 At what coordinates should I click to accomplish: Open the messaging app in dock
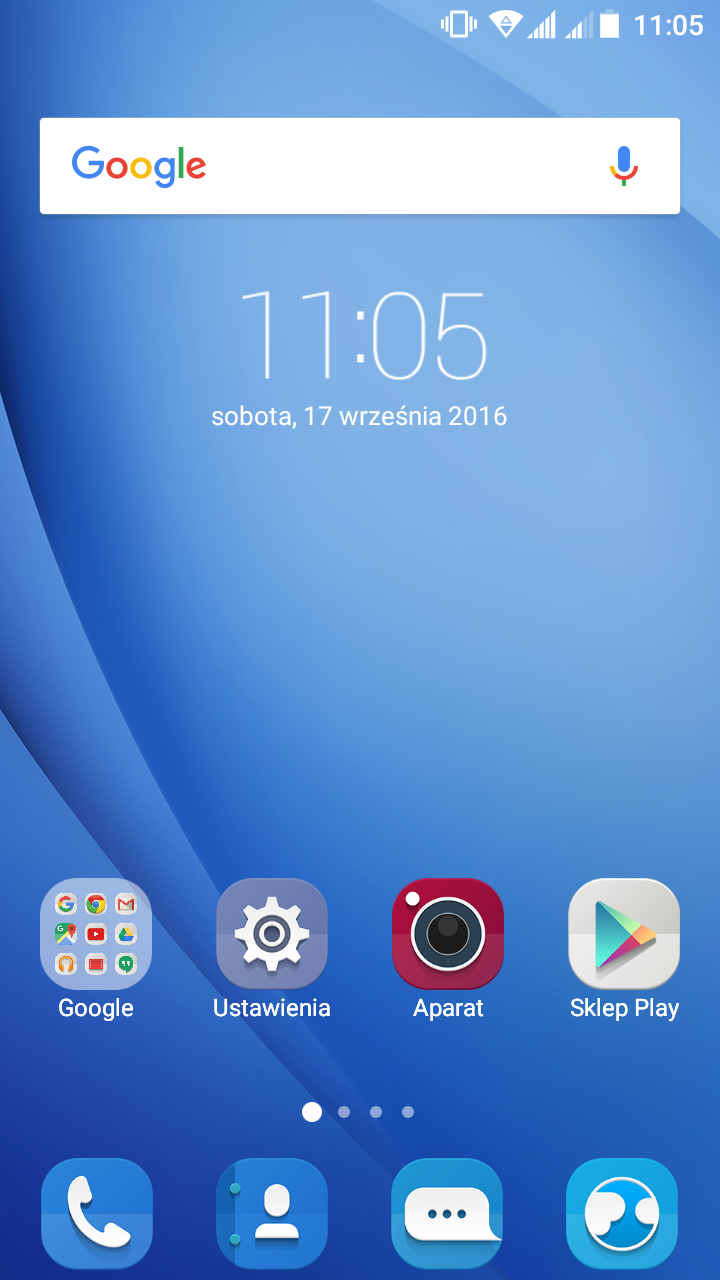point(447,1213)
